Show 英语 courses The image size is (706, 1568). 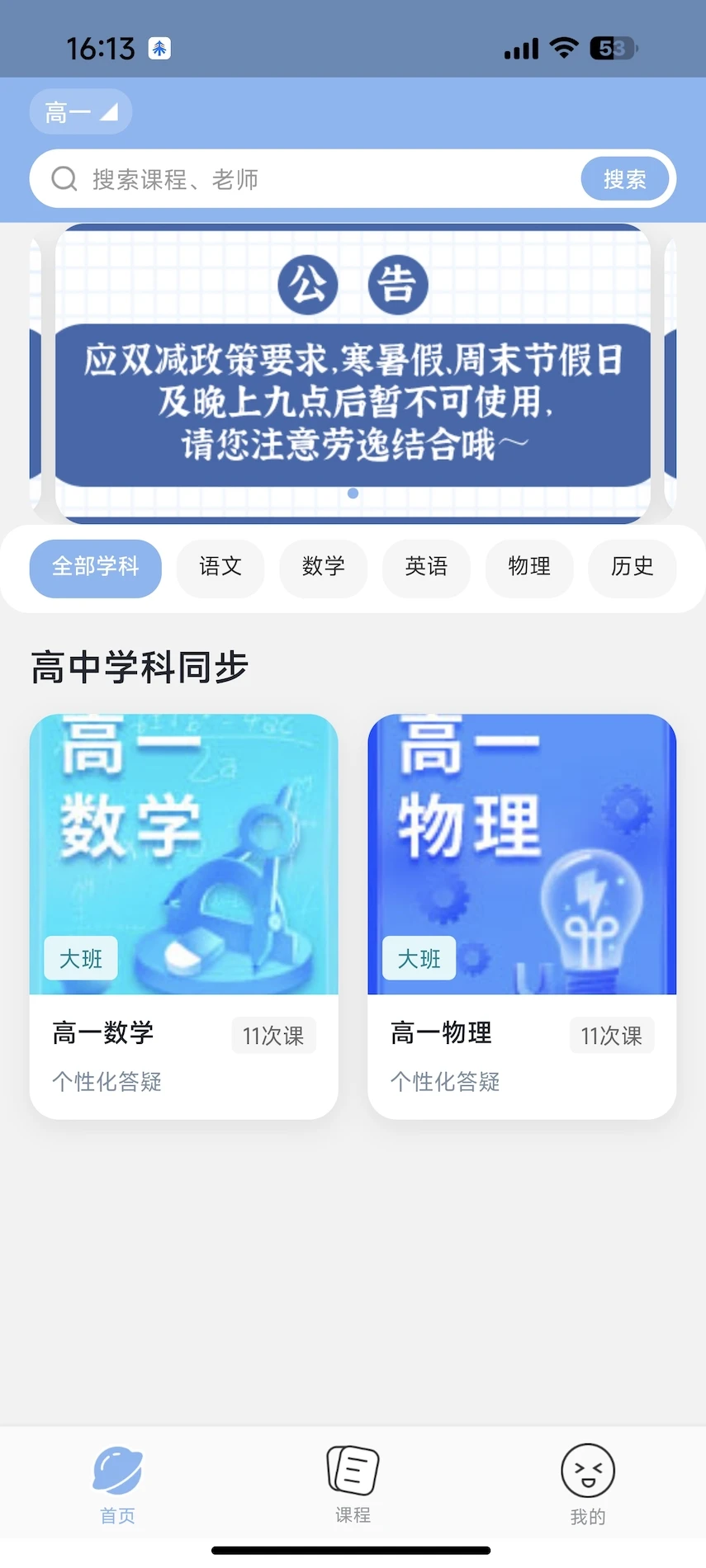pos(426,568)
